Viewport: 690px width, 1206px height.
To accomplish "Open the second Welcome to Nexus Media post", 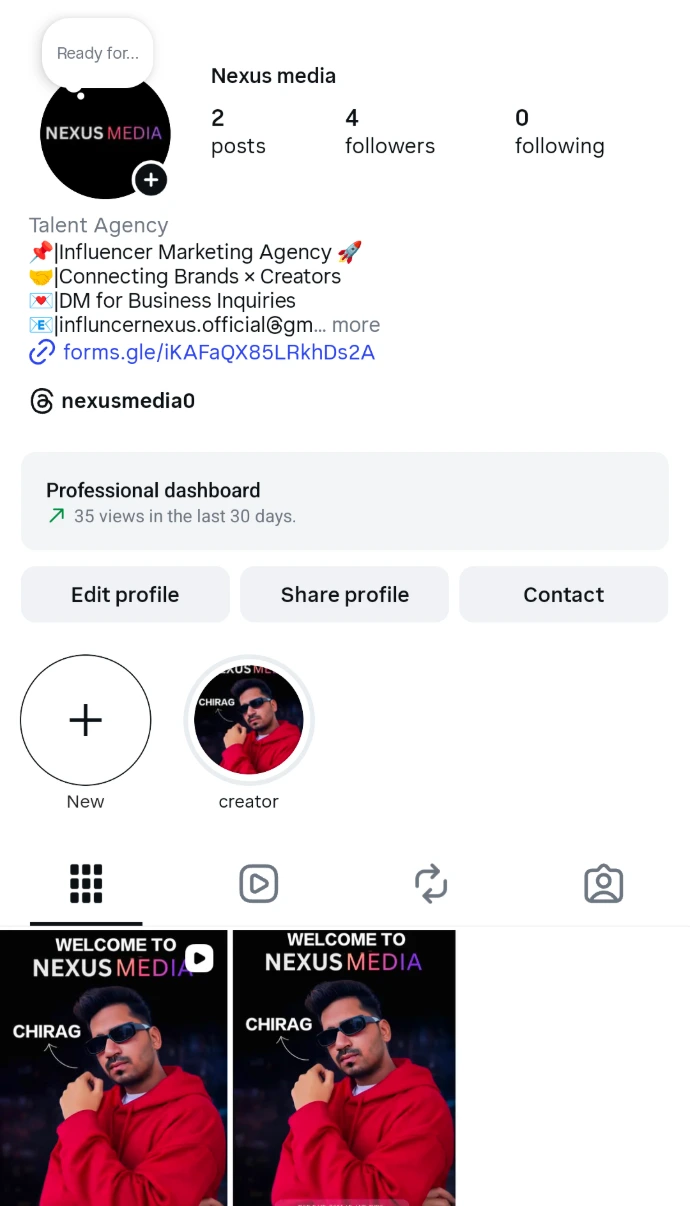I will [x=344, y=1068].
